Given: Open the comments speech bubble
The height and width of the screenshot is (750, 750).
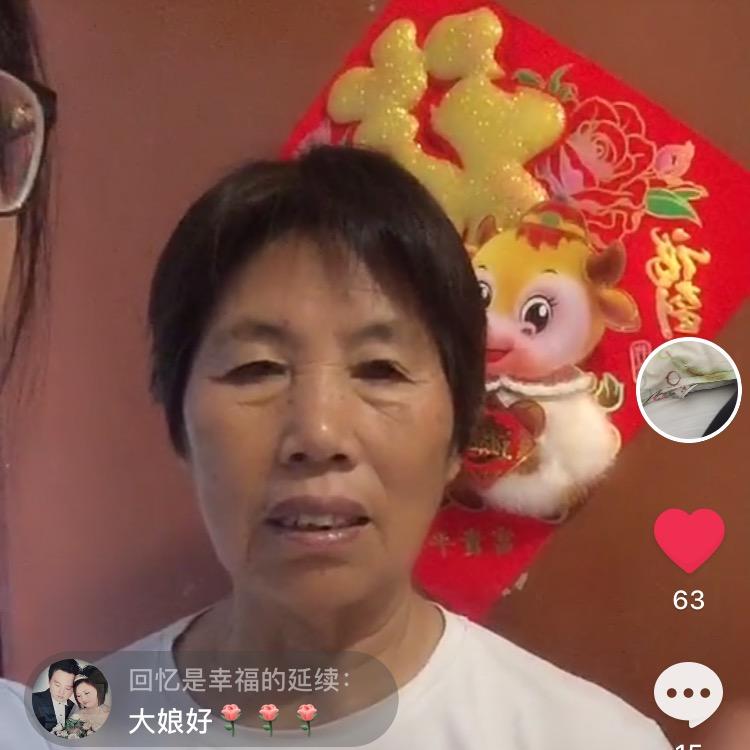Looking at the screenshot, I should point(688,694).
